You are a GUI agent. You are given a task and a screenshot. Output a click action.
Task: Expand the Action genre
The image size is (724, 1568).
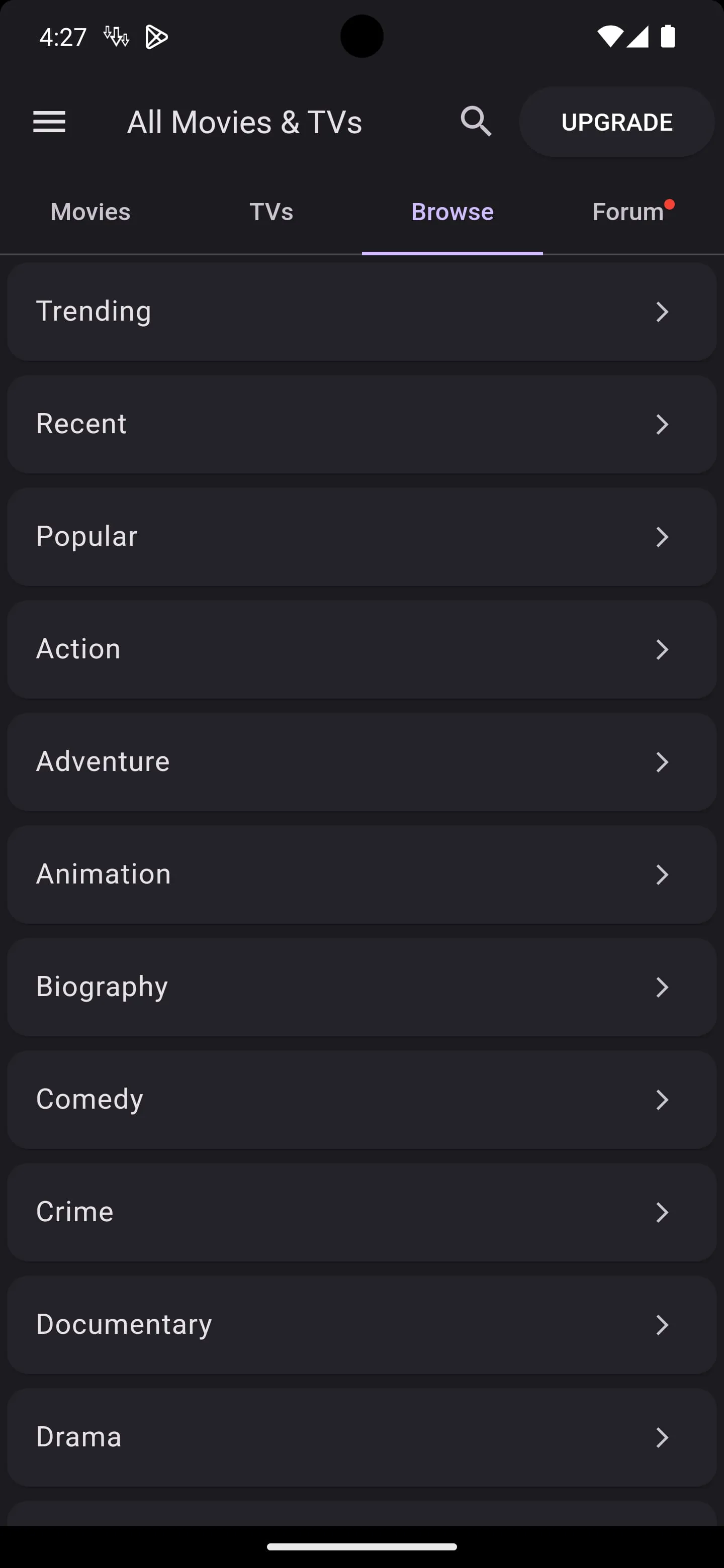[x=361, y=649]
